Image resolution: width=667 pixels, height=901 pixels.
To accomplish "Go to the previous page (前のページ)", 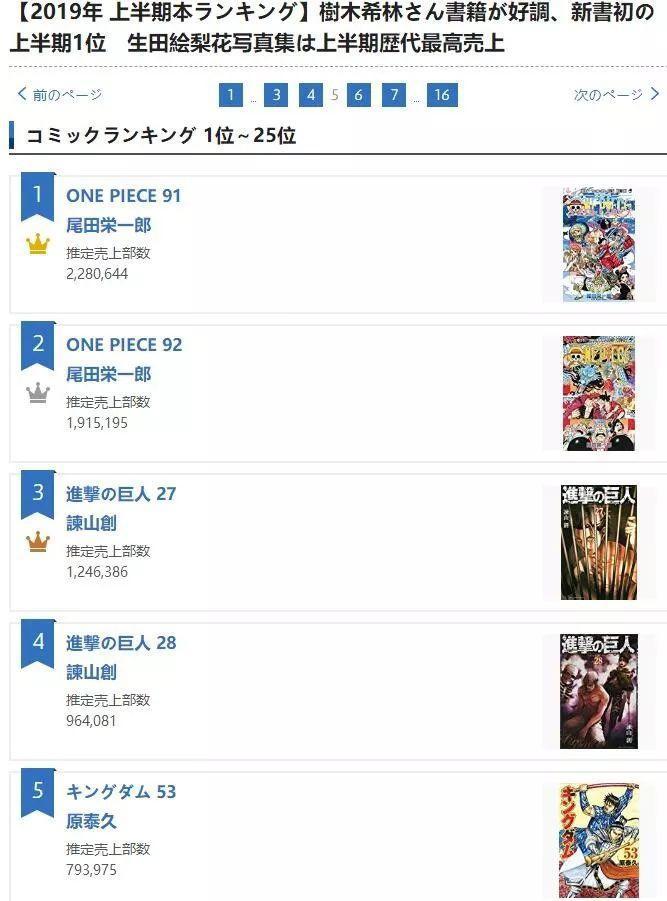I will pyautogui.click(x=60, y=95).
